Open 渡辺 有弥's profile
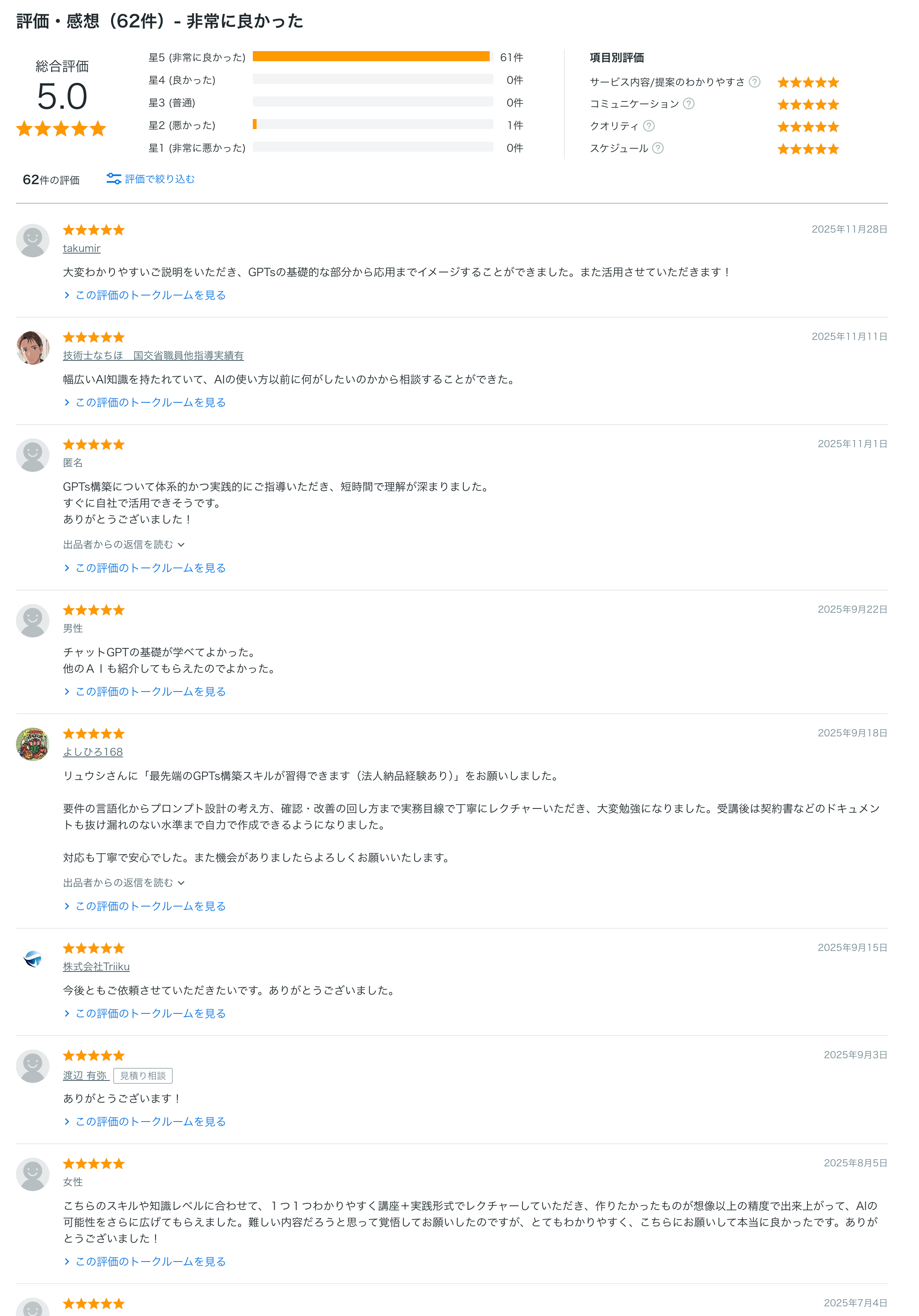 86,1076
